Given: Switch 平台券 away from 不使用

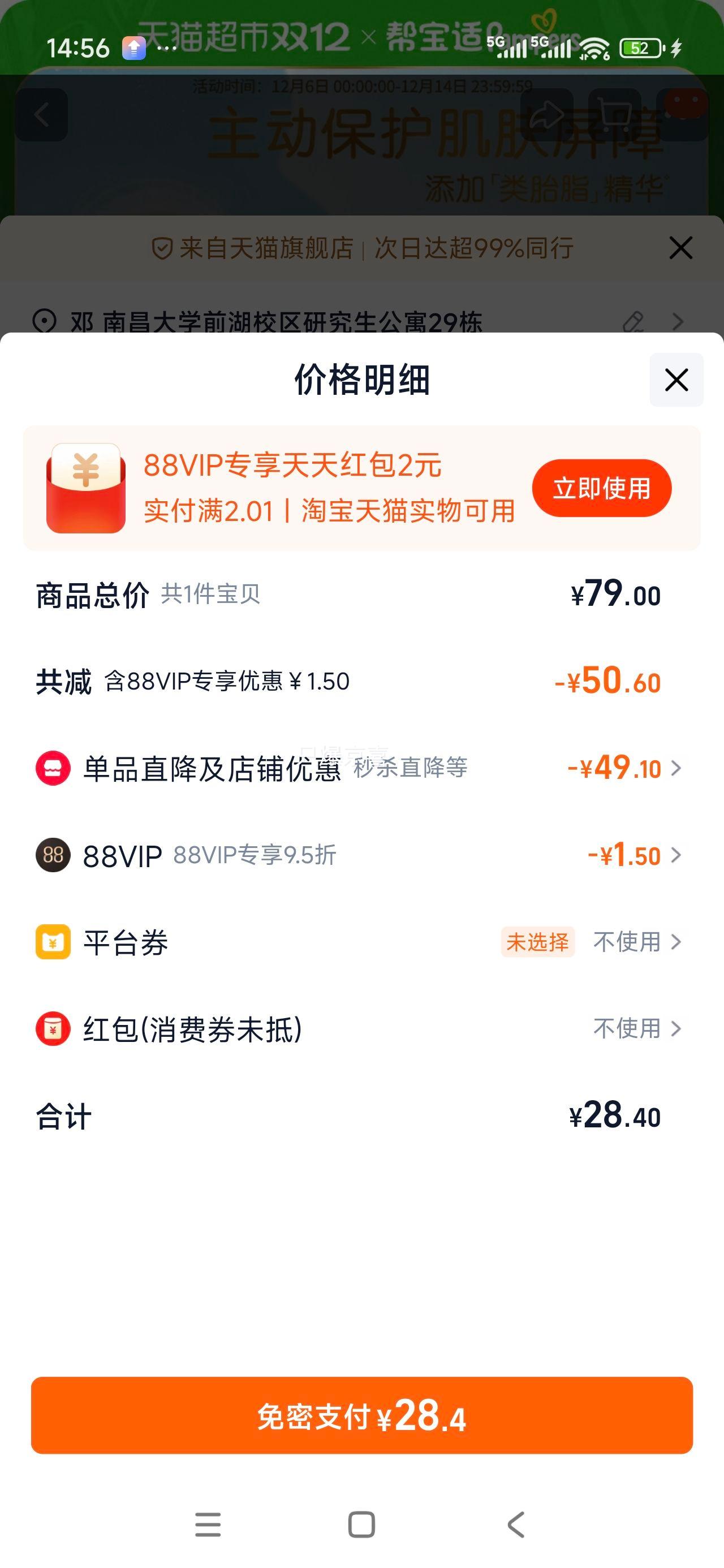Looking at the screenshot, I should [627, 942].
